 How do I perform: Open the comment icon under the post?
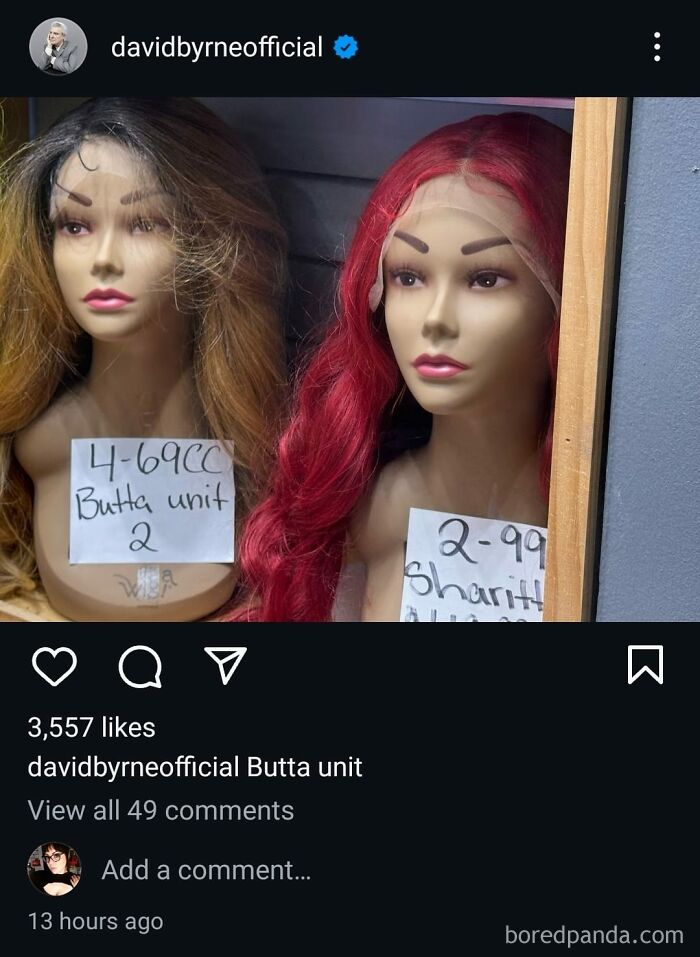pyautogui.click(x=140, y=666)
